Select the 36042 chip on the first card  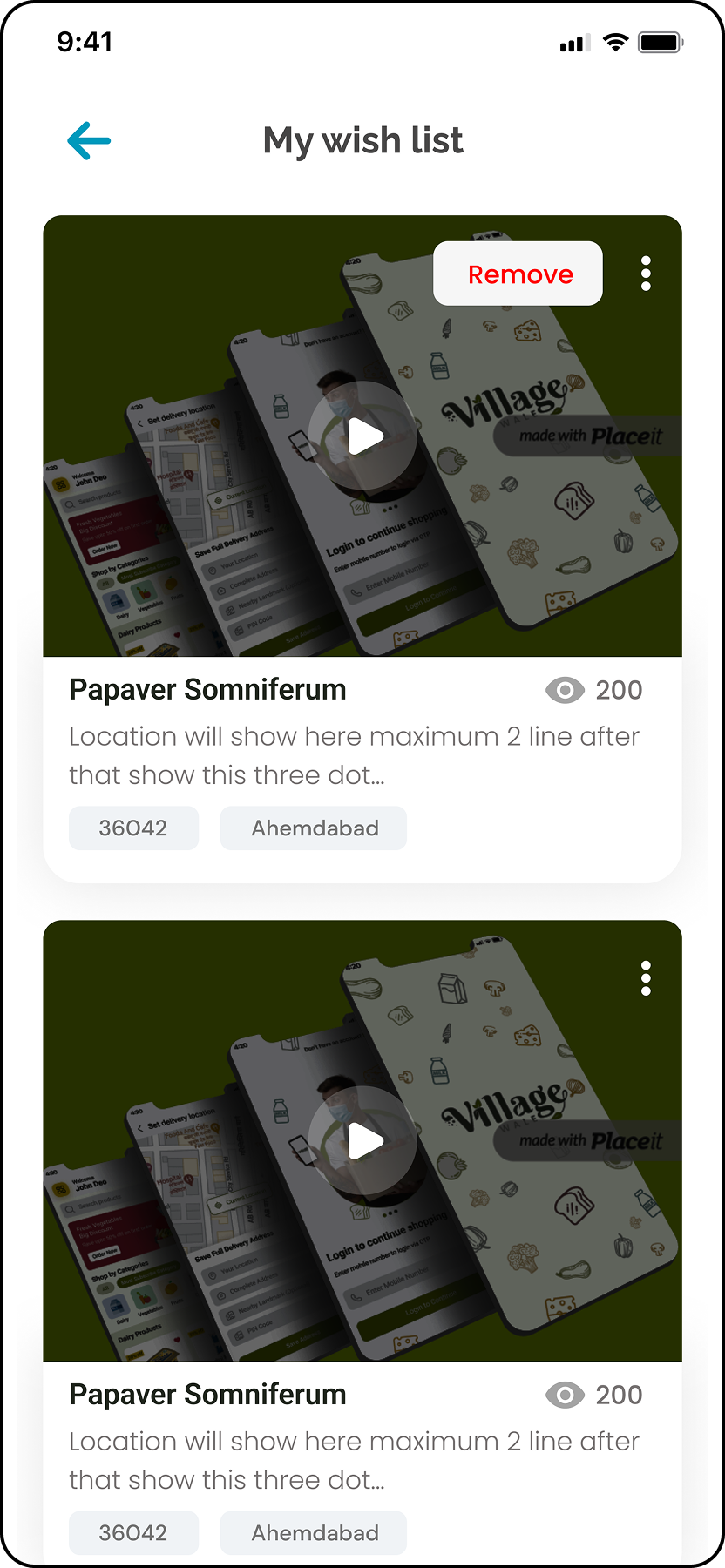point(133,828)
